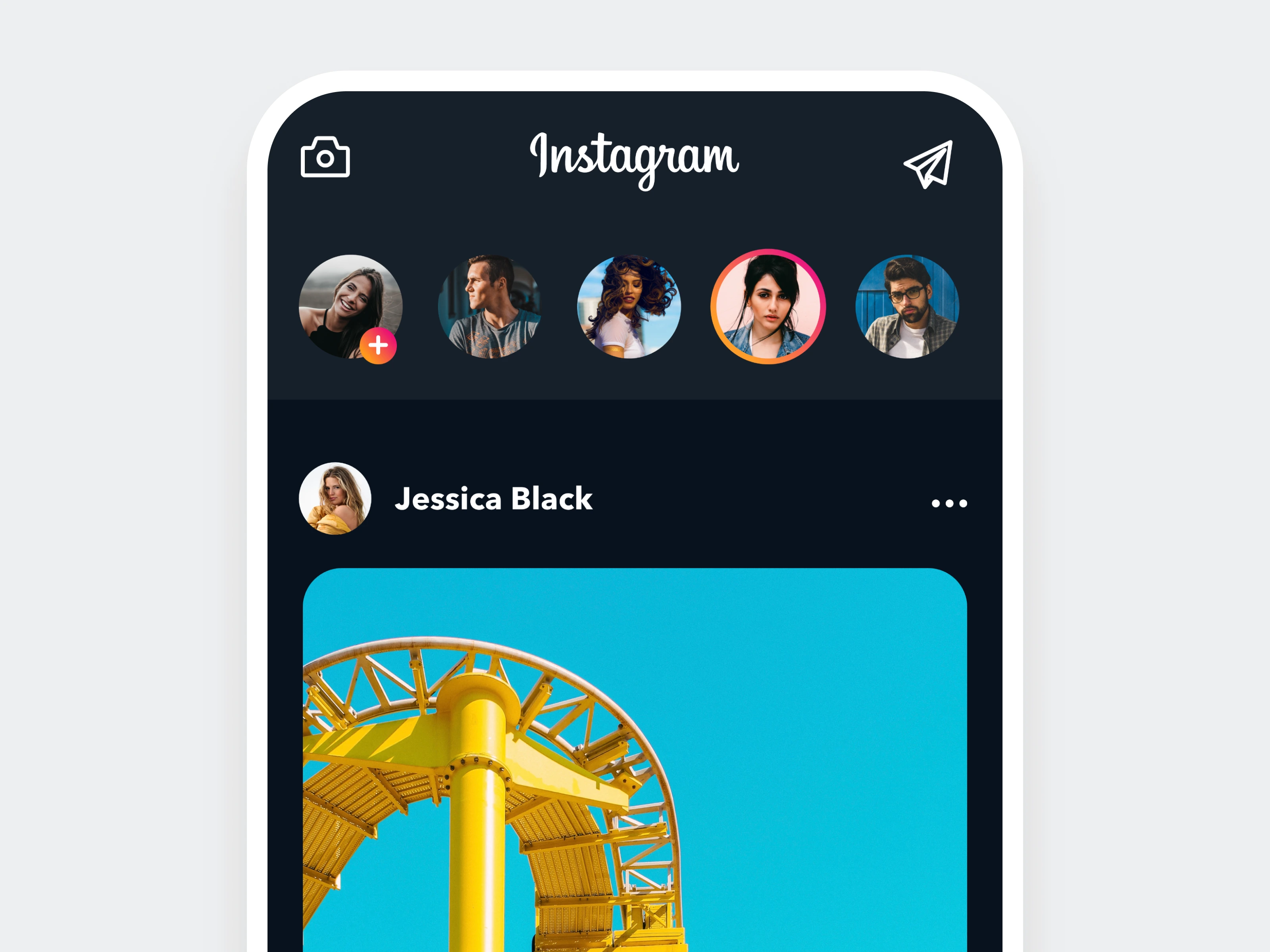The image size is (1270, 952).
Task: View story of bearded man with glasses
Action: point(907,307)
